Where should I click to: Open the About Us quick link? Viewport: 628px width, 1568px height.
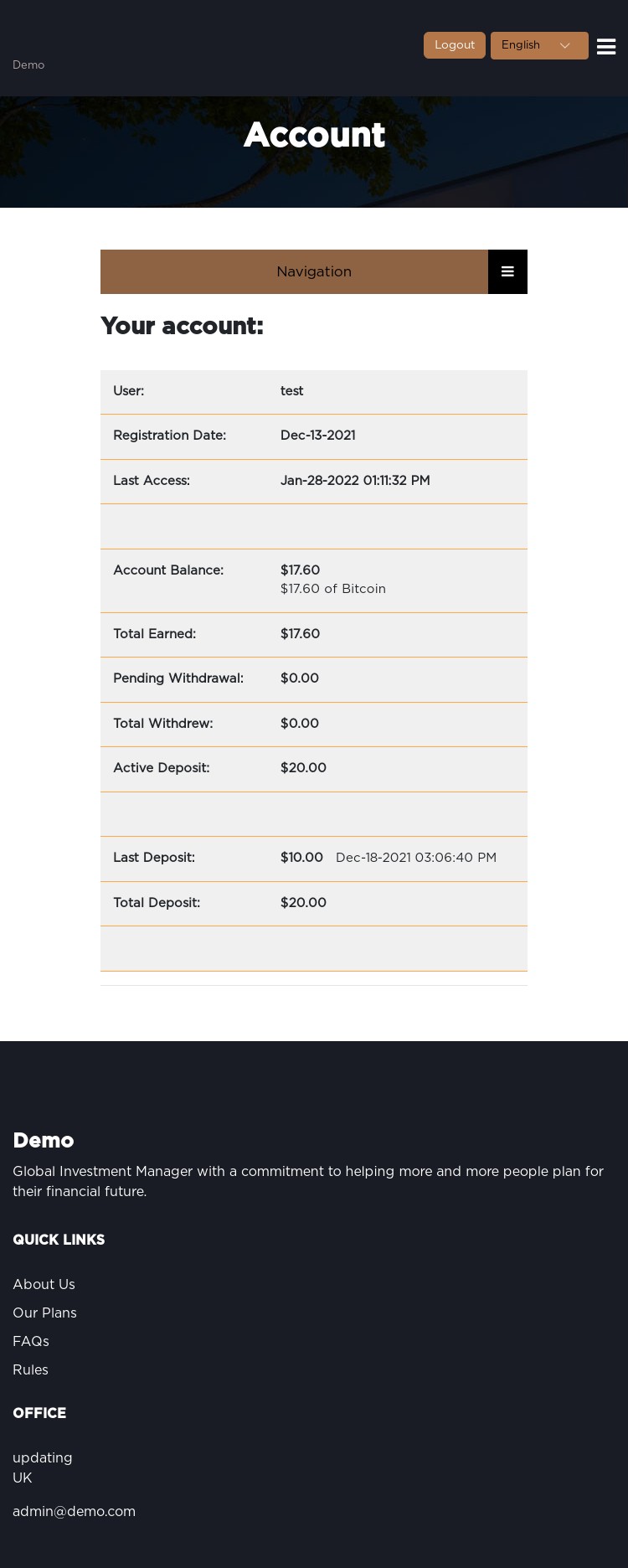coord(44,1284)
